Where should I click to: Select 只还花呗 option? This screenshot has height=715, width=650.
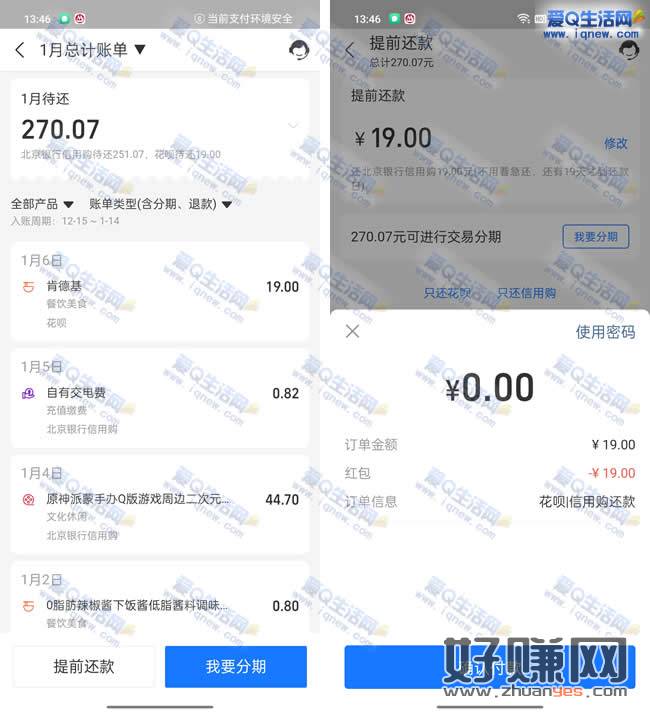click(447, 293)
